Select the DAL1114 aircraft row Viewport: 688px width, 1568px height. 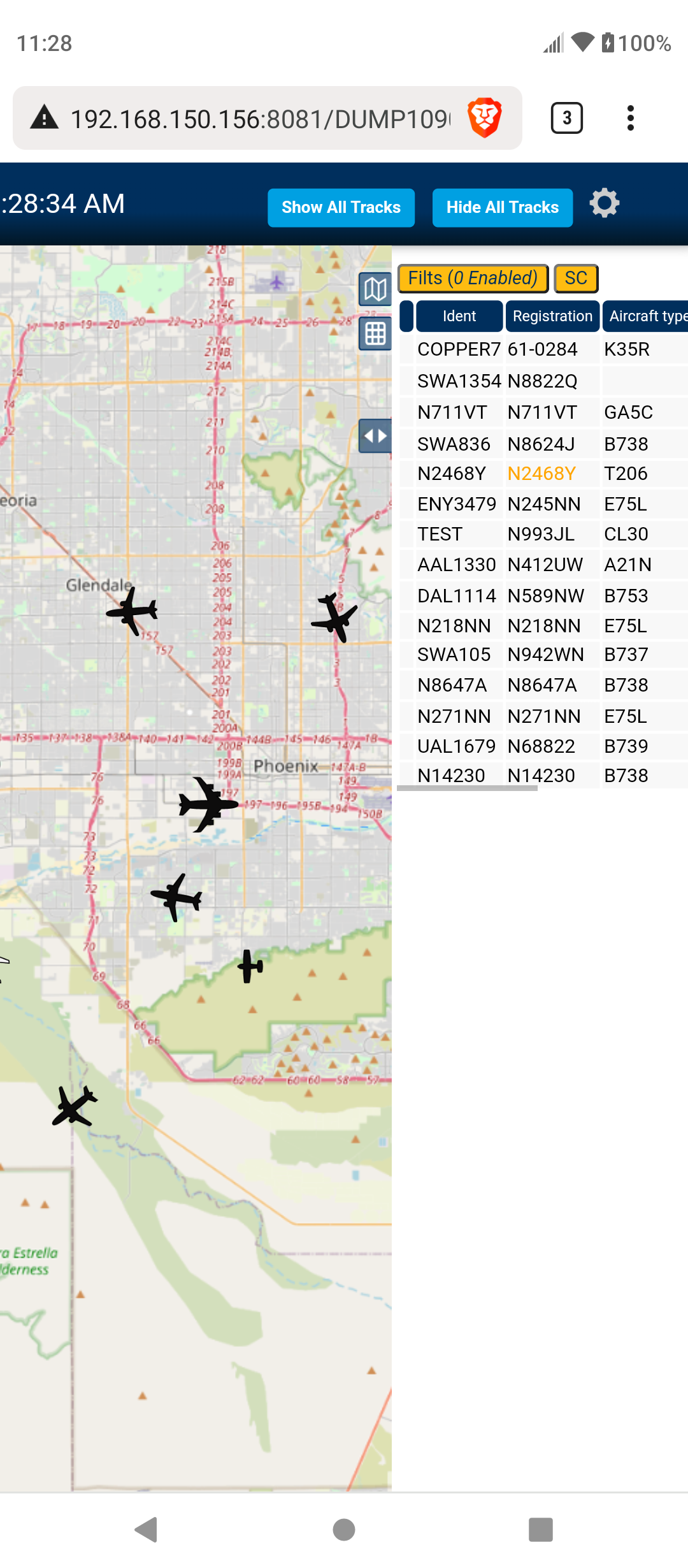pos(543,595)
